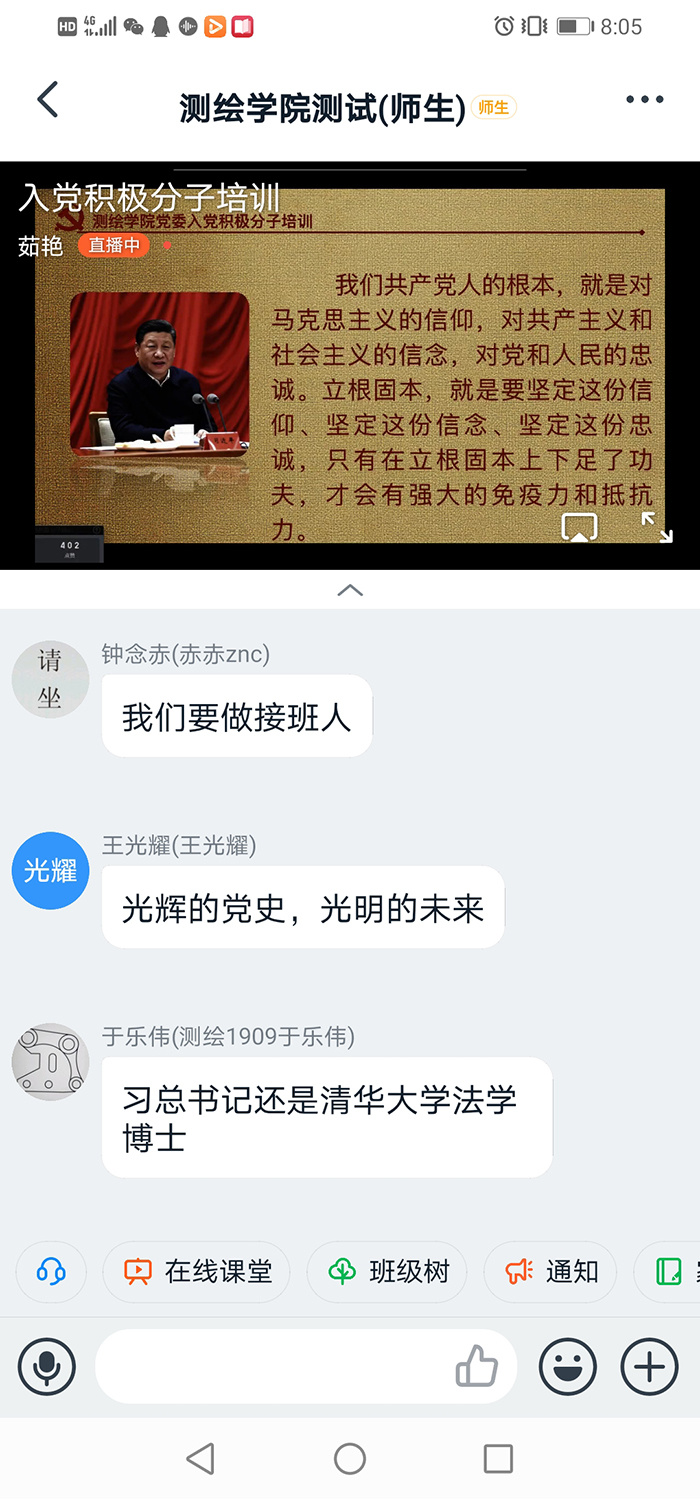
Task: Open 钟念赤's avatar profile
Action: pyautogui.click(x=50, y=679)
